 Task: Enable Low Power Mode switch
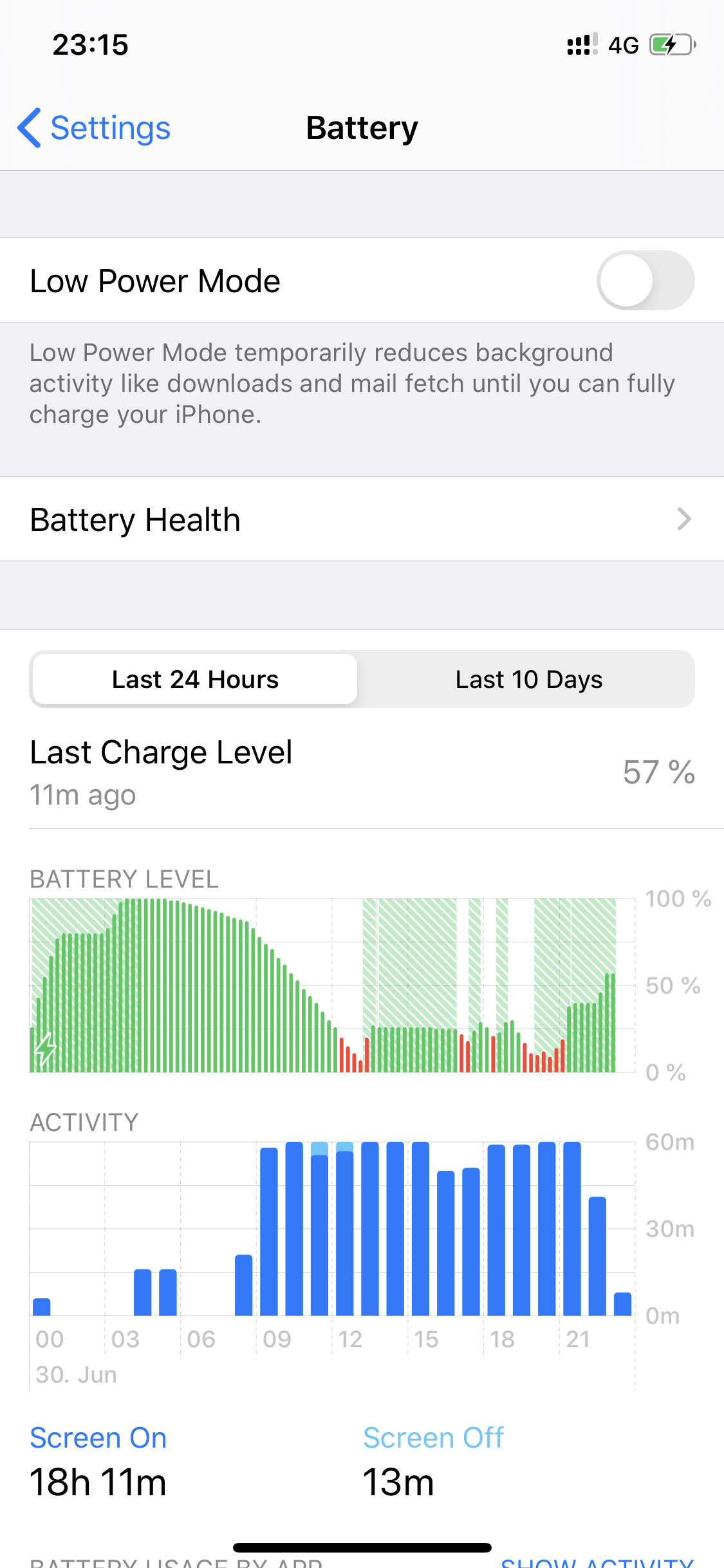click(645, 281)
